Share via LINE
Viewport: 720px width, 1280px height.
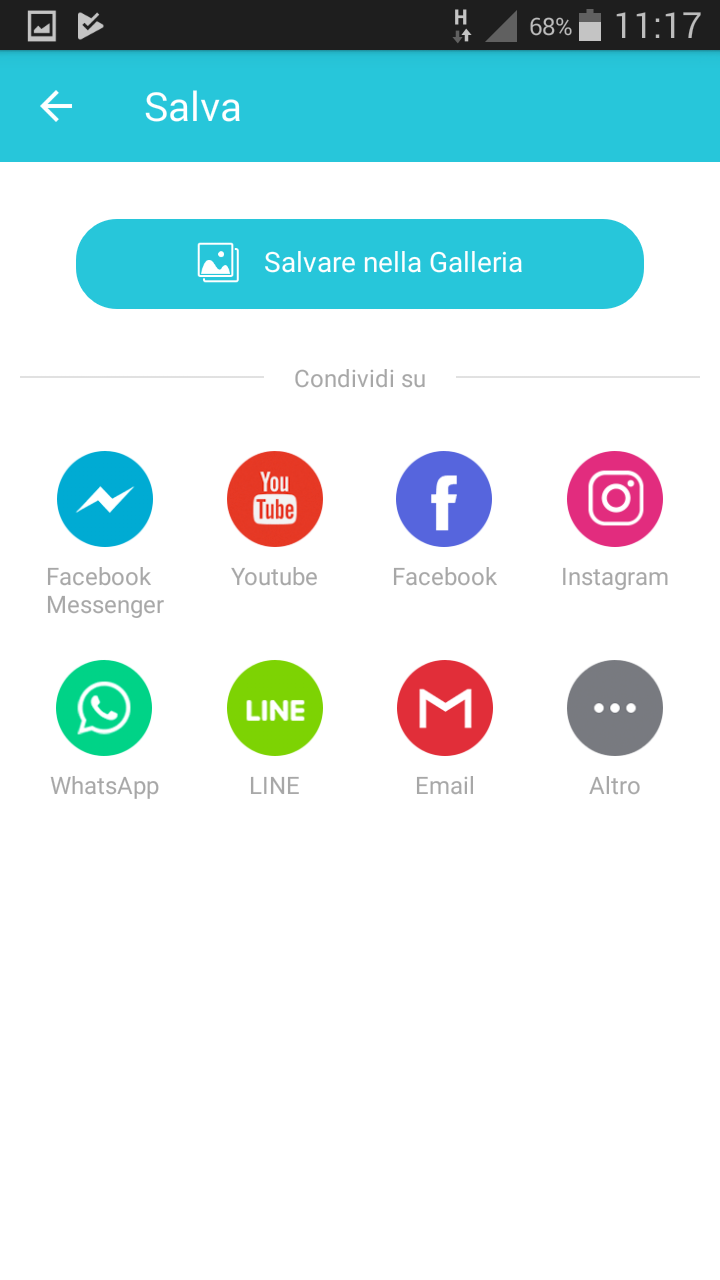(x=275, y=708)
